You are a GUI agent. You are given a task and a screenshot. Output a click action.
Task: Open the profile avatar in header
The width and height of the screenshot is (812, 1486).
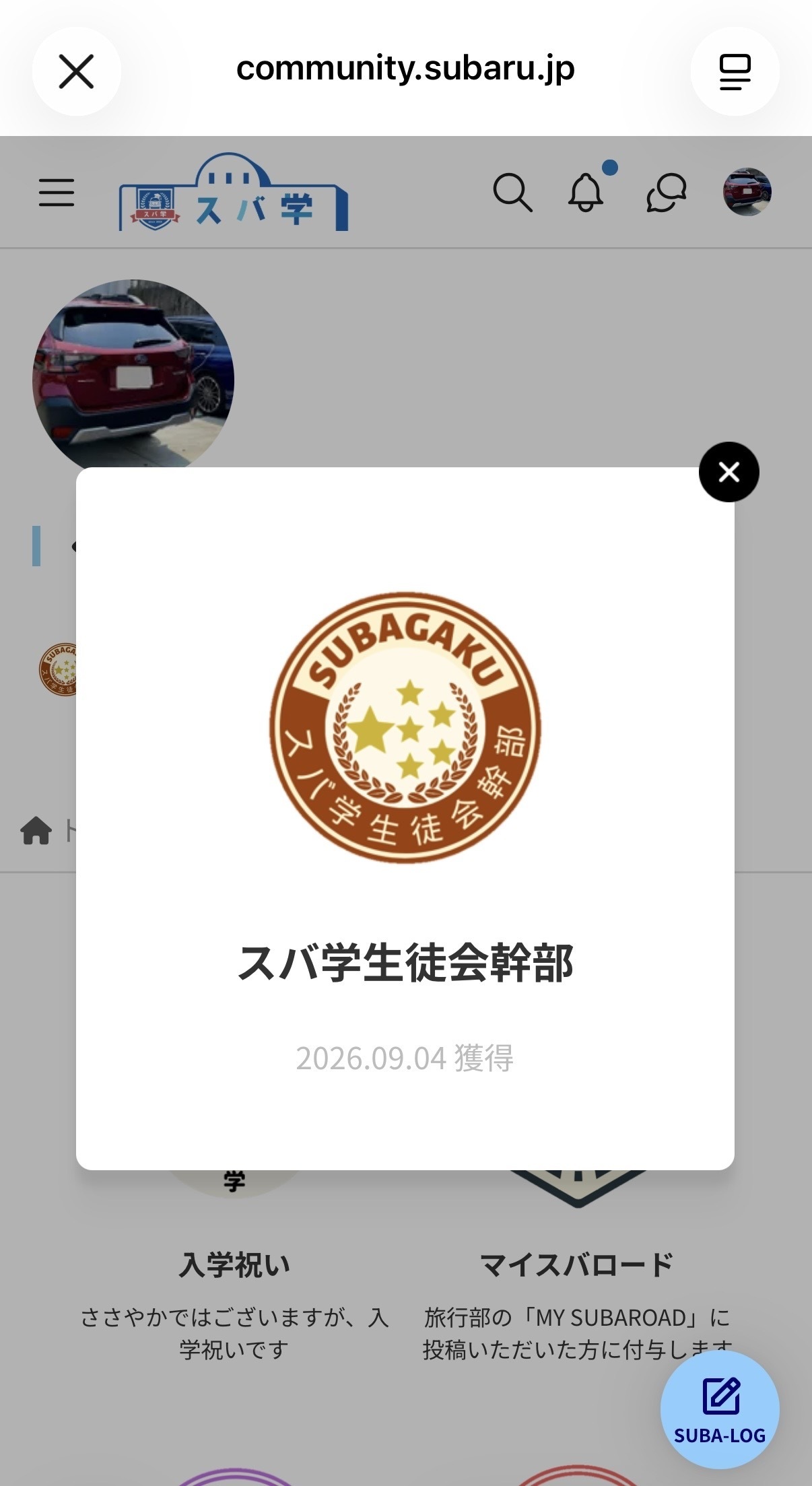(x=747, y=192)
